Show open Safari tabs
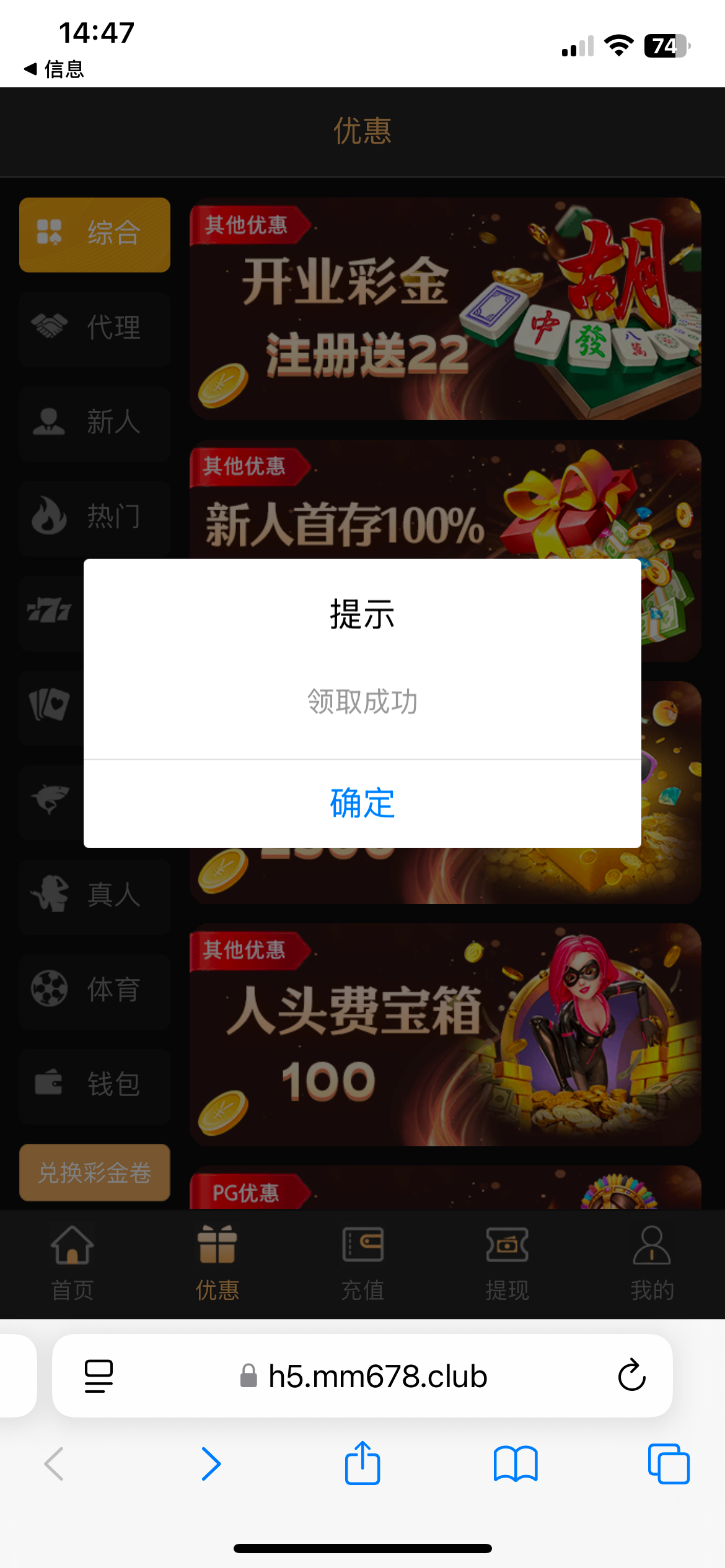This screenshot has width=725, height=1568. click(x=668, y=1464)
